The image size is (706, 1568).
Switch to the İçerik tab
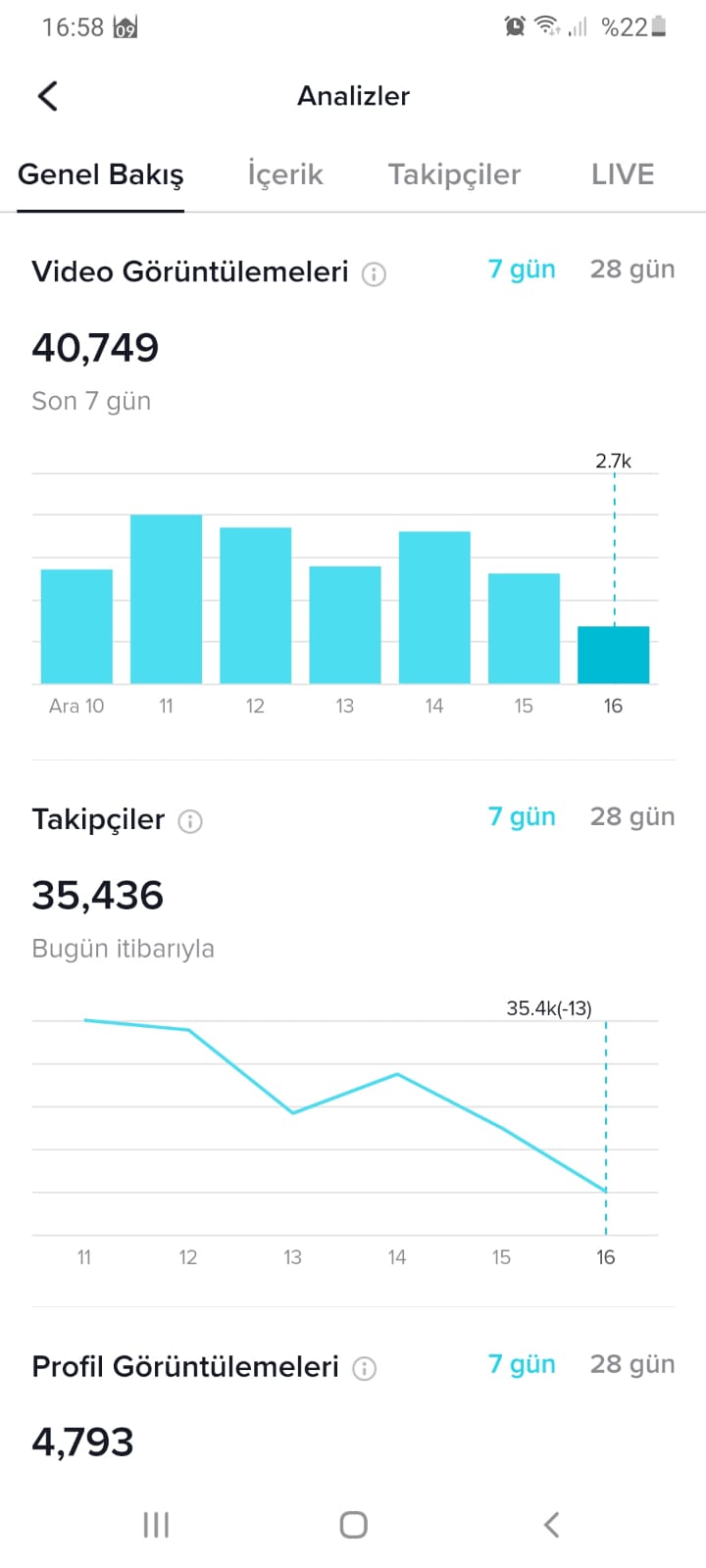(x=284, y=174)
